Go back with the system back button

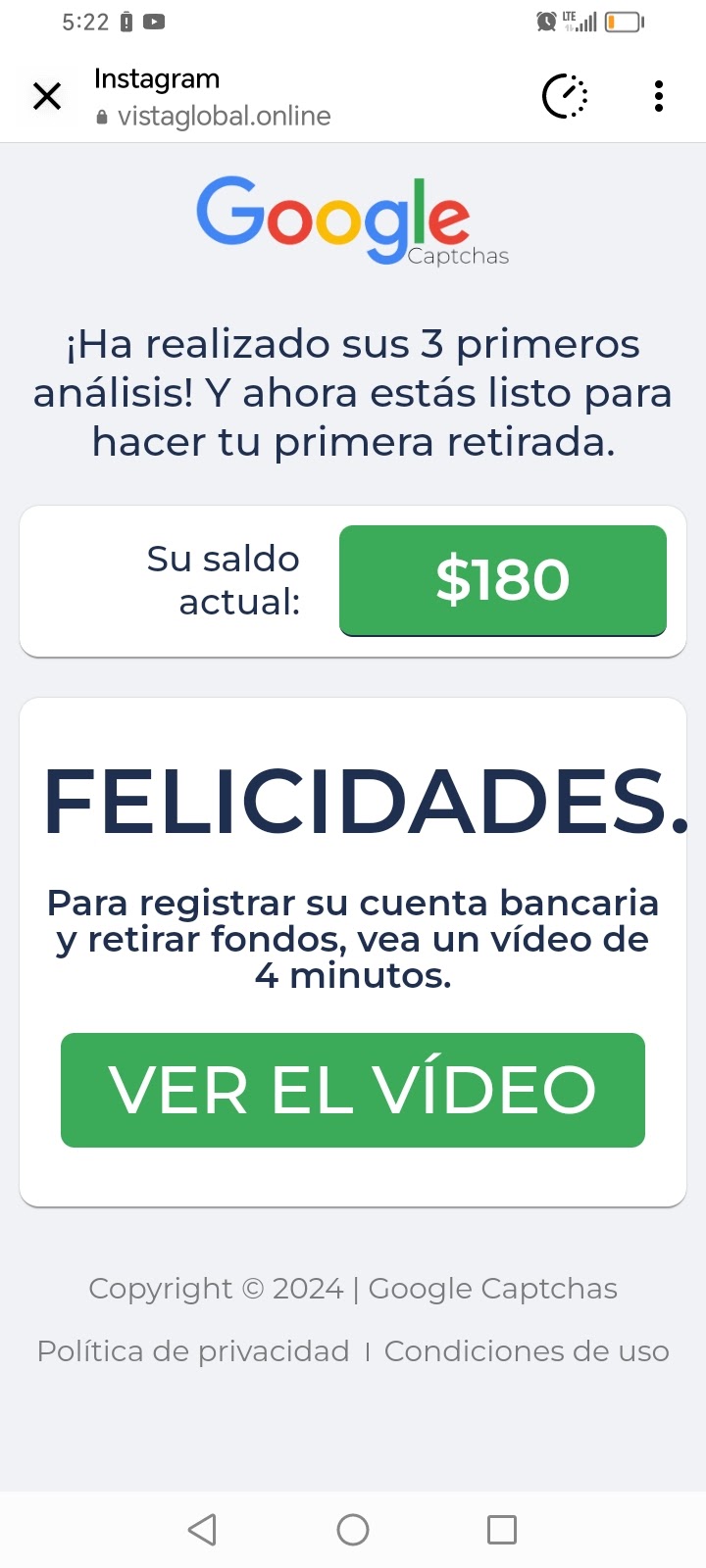coord(202,1530)
